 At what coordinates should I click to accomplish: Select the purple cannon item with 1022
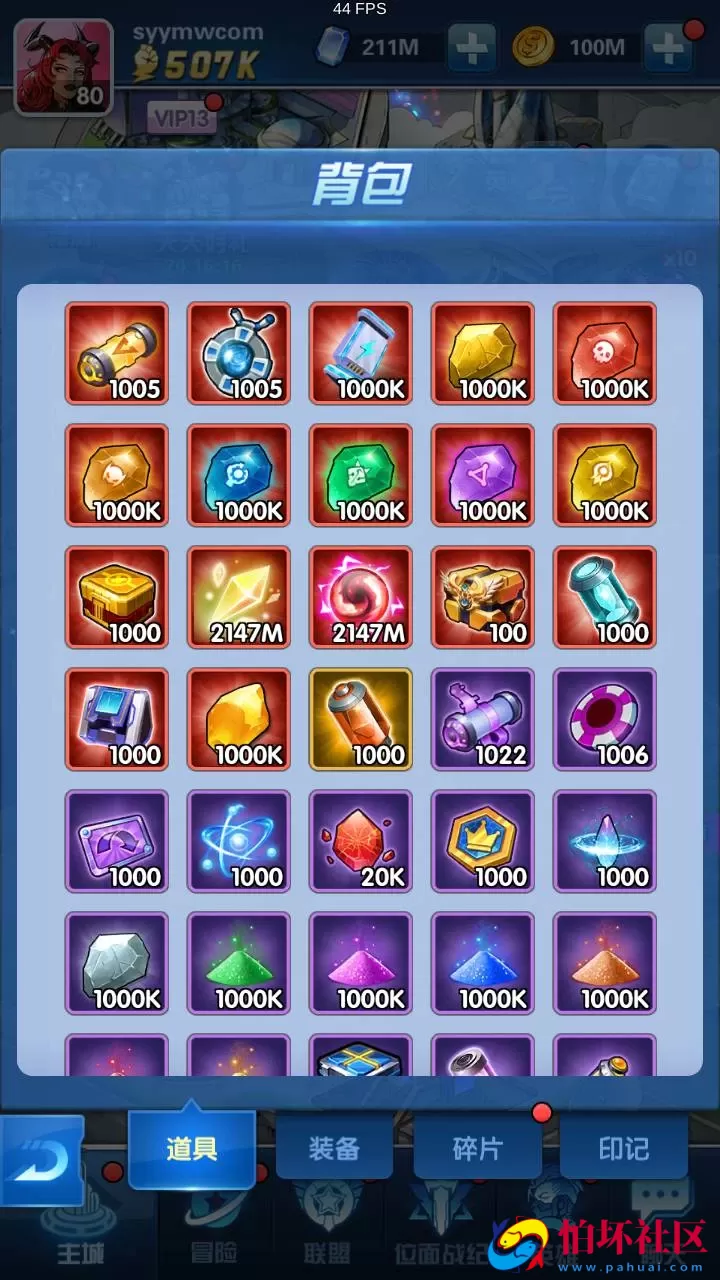[483, 719]
